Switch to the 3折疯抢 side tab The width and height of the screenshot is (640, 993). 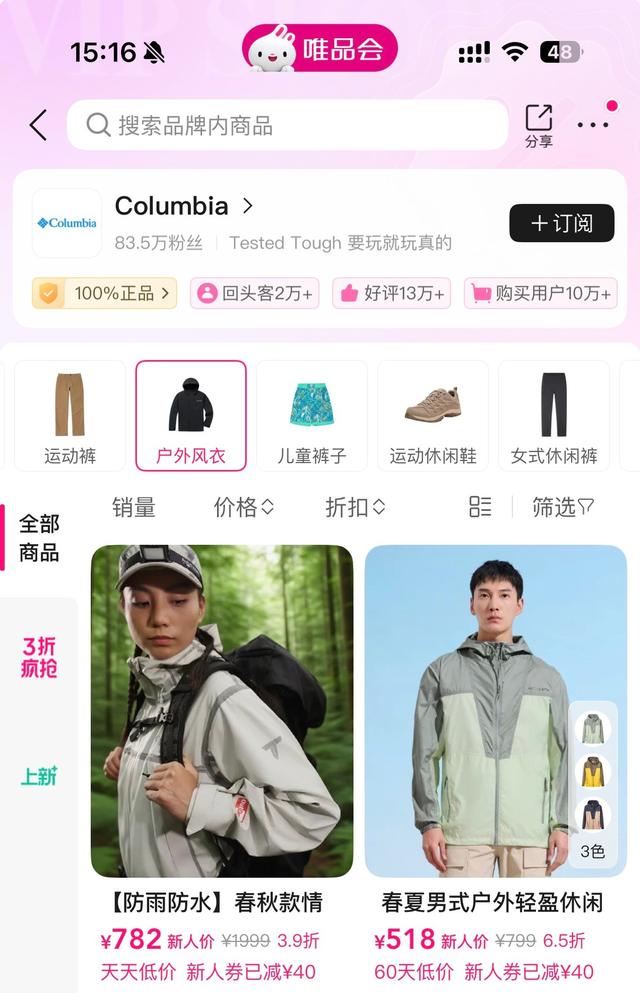point(39,657)
